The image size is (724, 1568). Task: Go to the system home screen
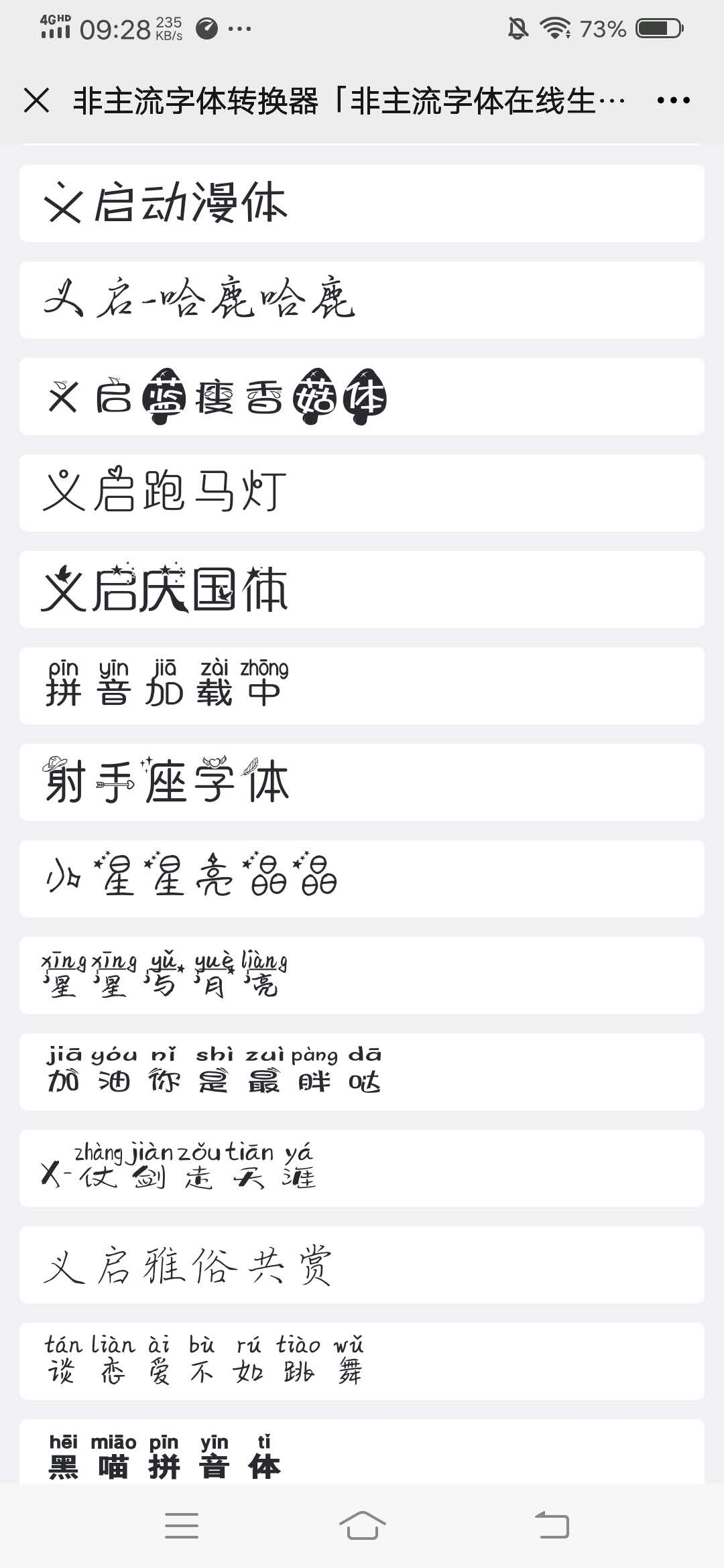pyautogui.click(x=362, y=1526)
